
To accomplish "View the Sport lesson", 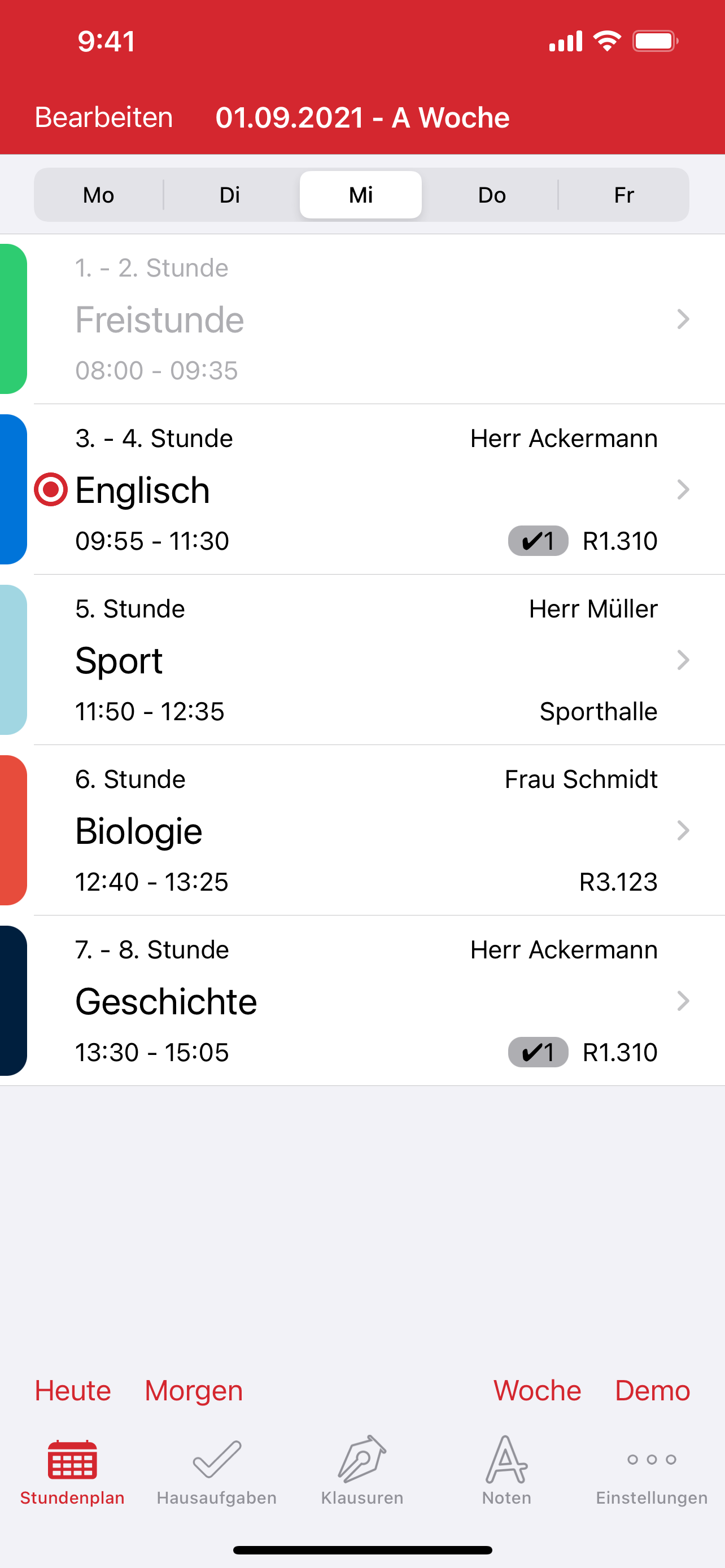I will pyautogui.click(x=365, y=660).
